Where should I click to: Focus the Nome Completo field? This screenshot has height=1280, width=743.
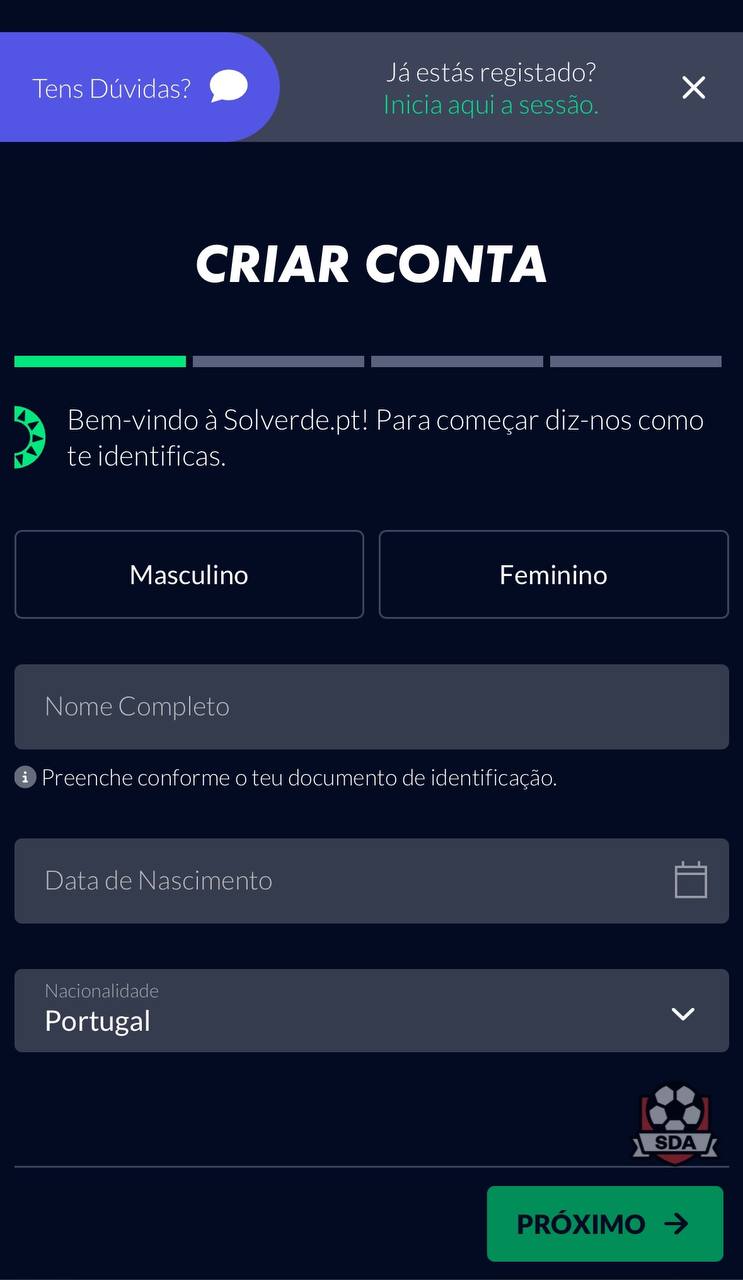click(371, 707)
